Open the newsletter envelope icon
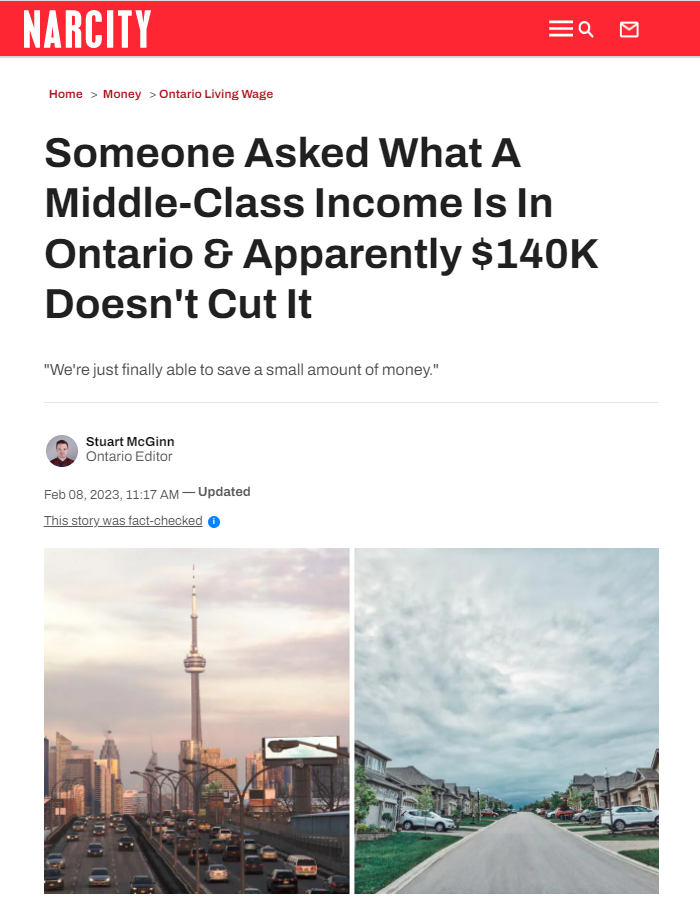 [x=629, y=29]
